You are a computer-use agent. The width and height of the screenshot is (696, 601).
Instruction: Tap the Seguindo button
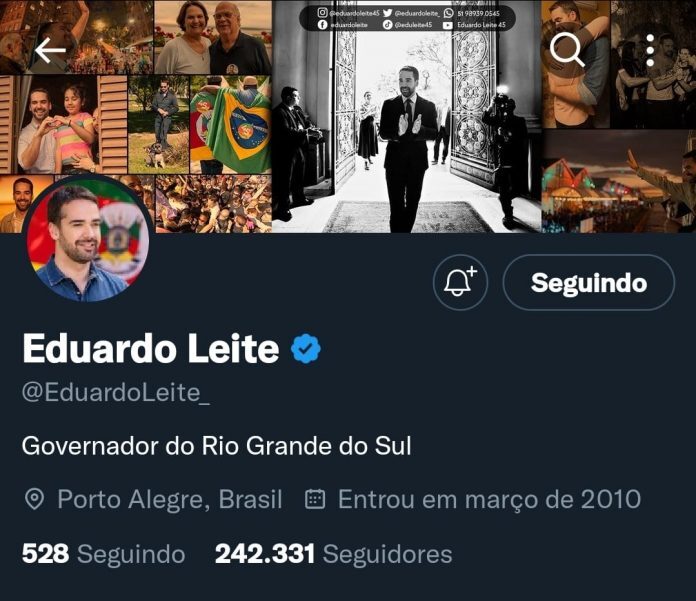588,283
